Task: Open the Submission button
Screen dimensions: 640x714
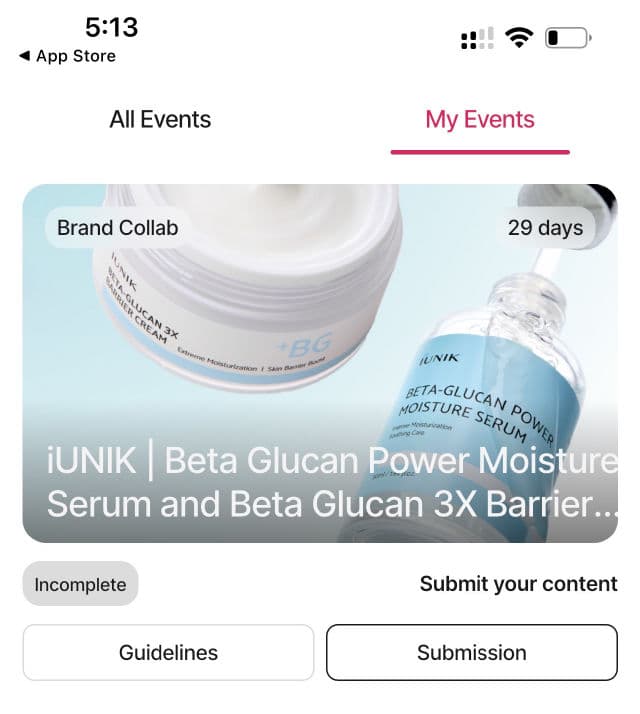Action: click(471, 652)
